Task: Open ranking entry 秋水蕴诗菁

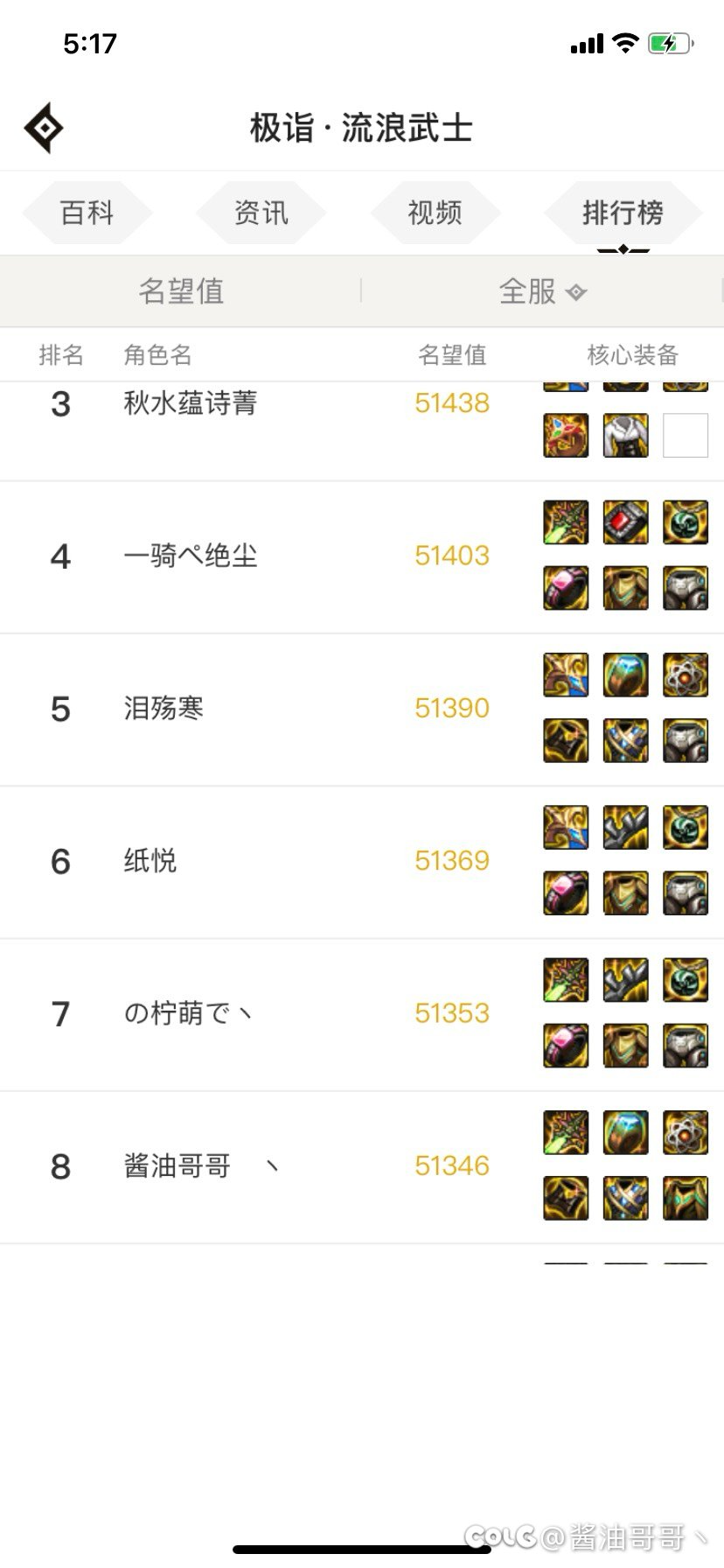Action: (362, 430)
